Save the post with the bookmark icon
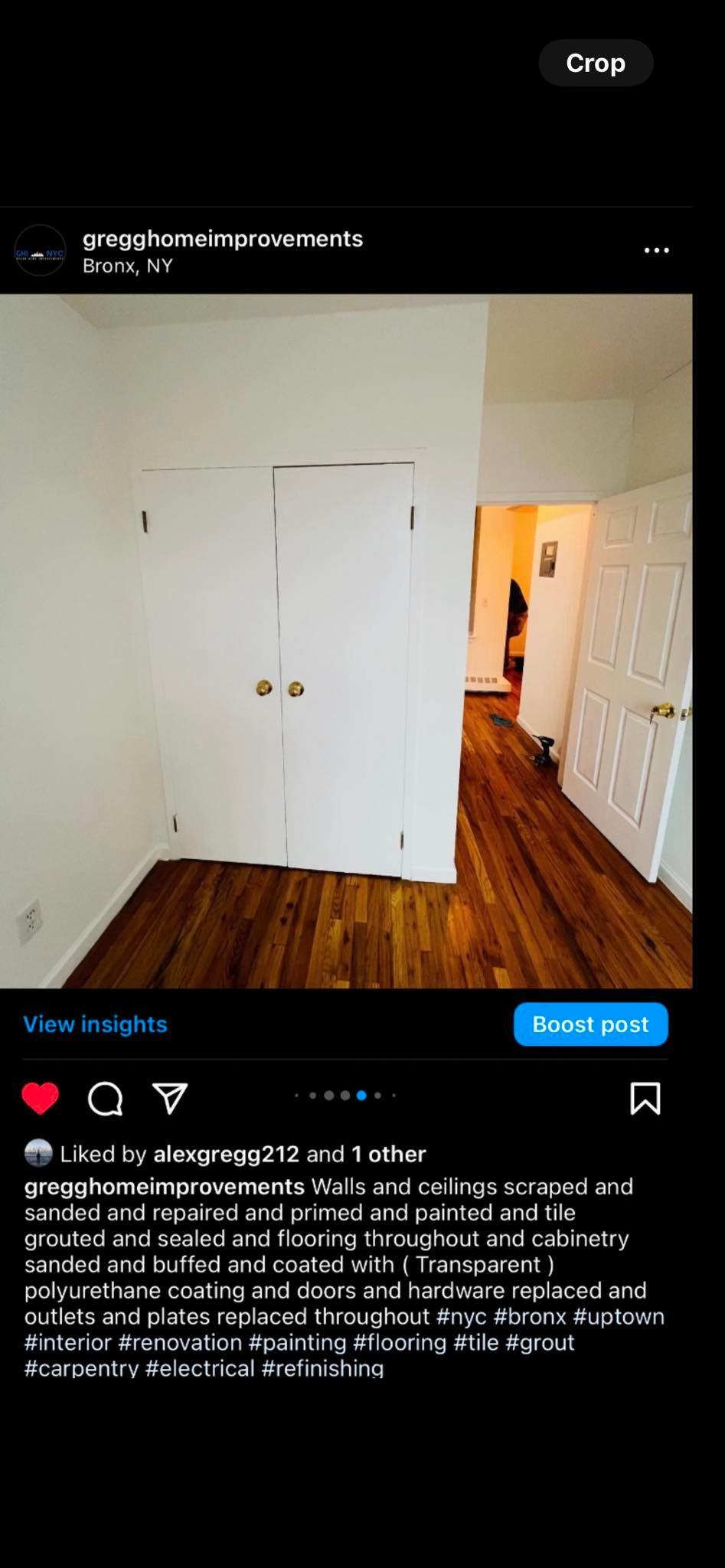Screen dimensions: 725x1568 coord(645,1099)
